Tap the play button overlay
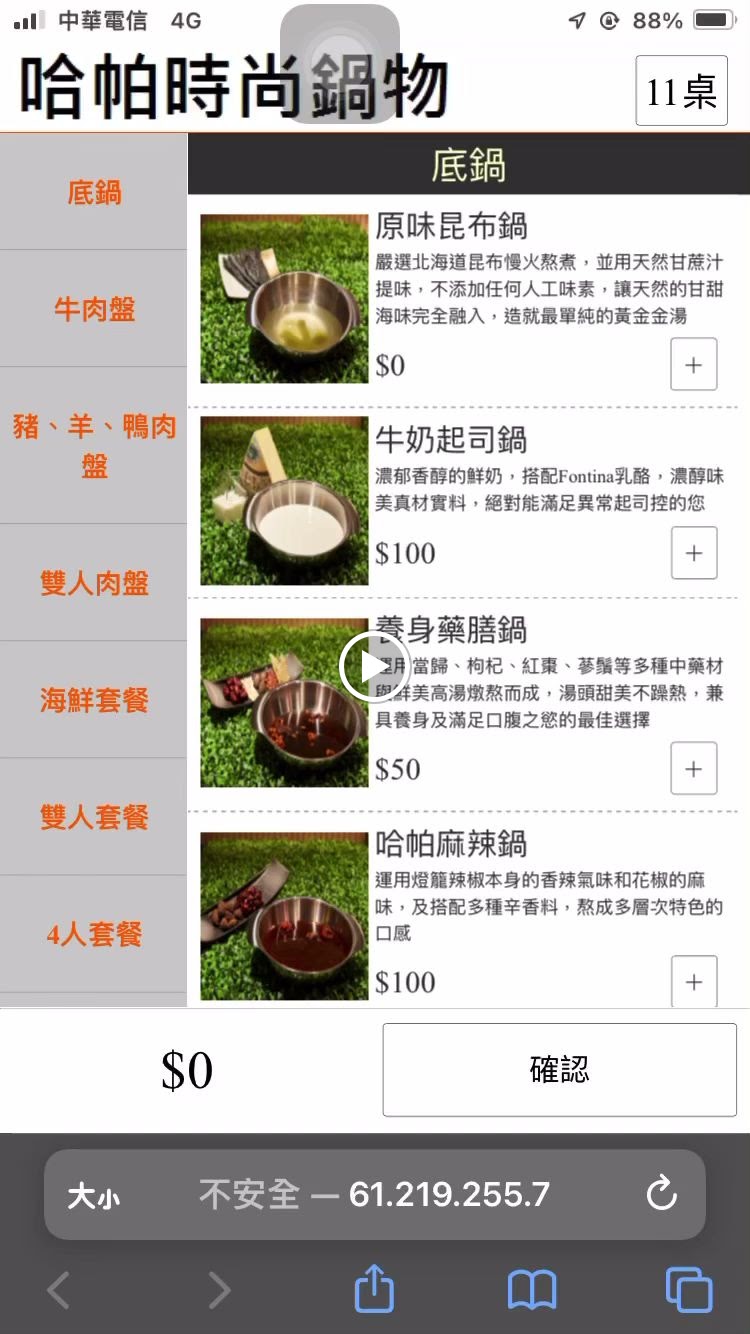This screenshot has height=1334, width=750. point(374,667)
